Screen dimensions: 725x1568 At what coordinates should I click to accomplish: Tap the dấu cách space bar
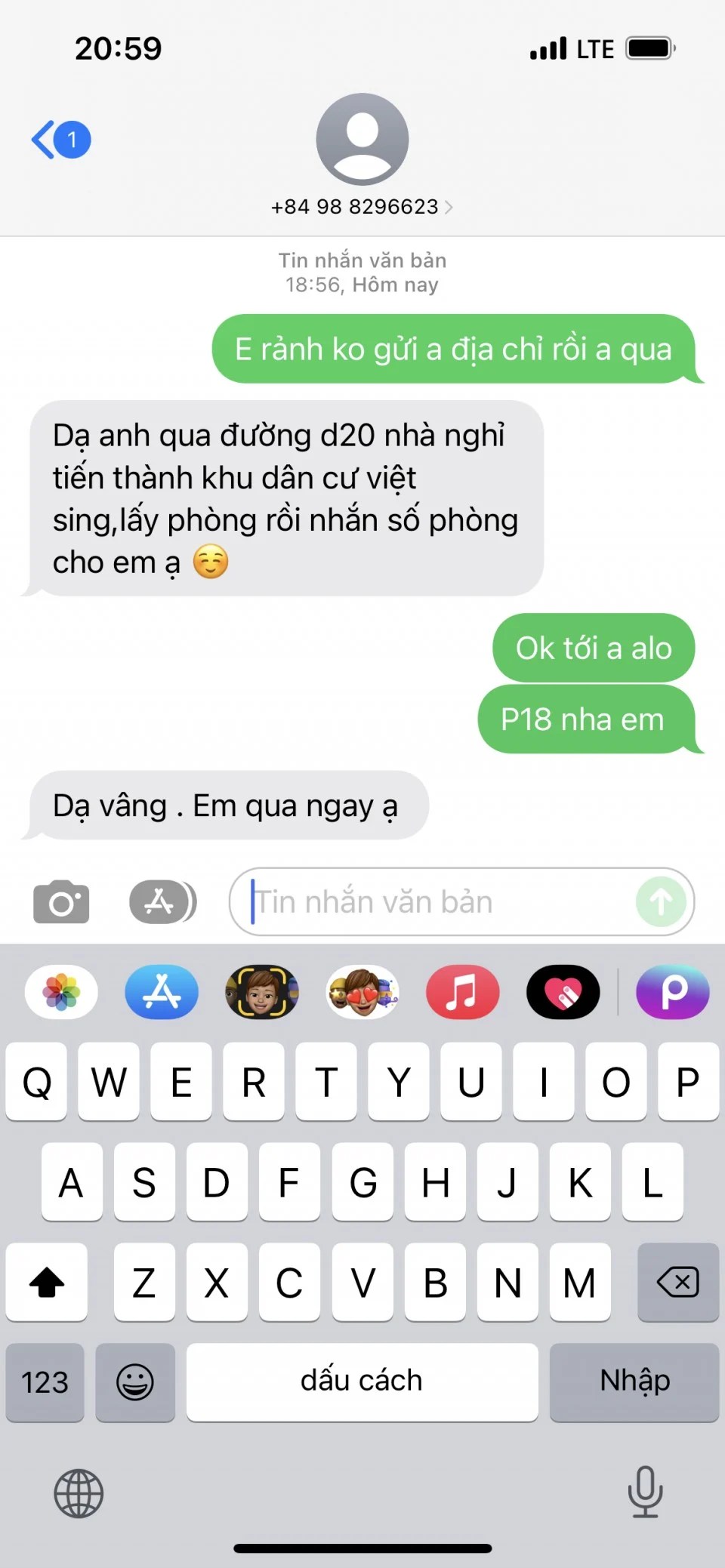pyautogui.click(x=362, y=1382)
